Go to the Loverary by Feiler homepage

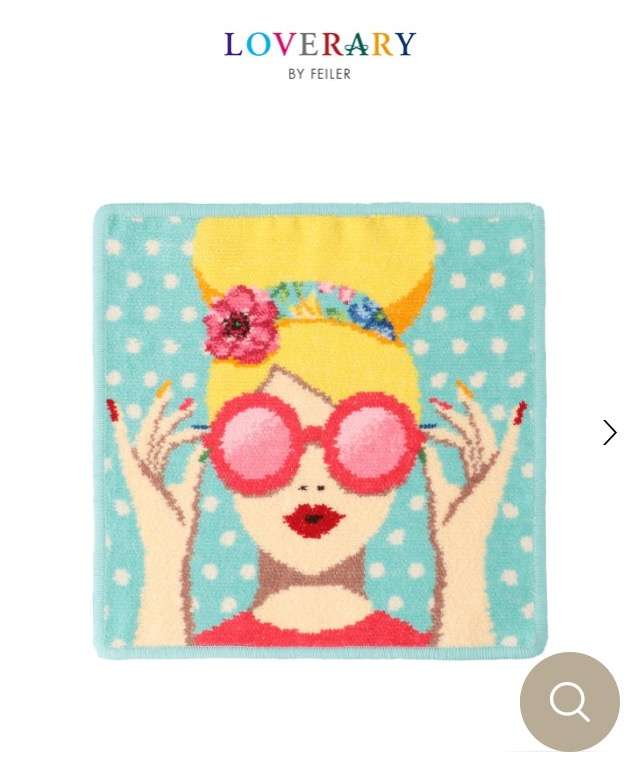tap(320, 55)
